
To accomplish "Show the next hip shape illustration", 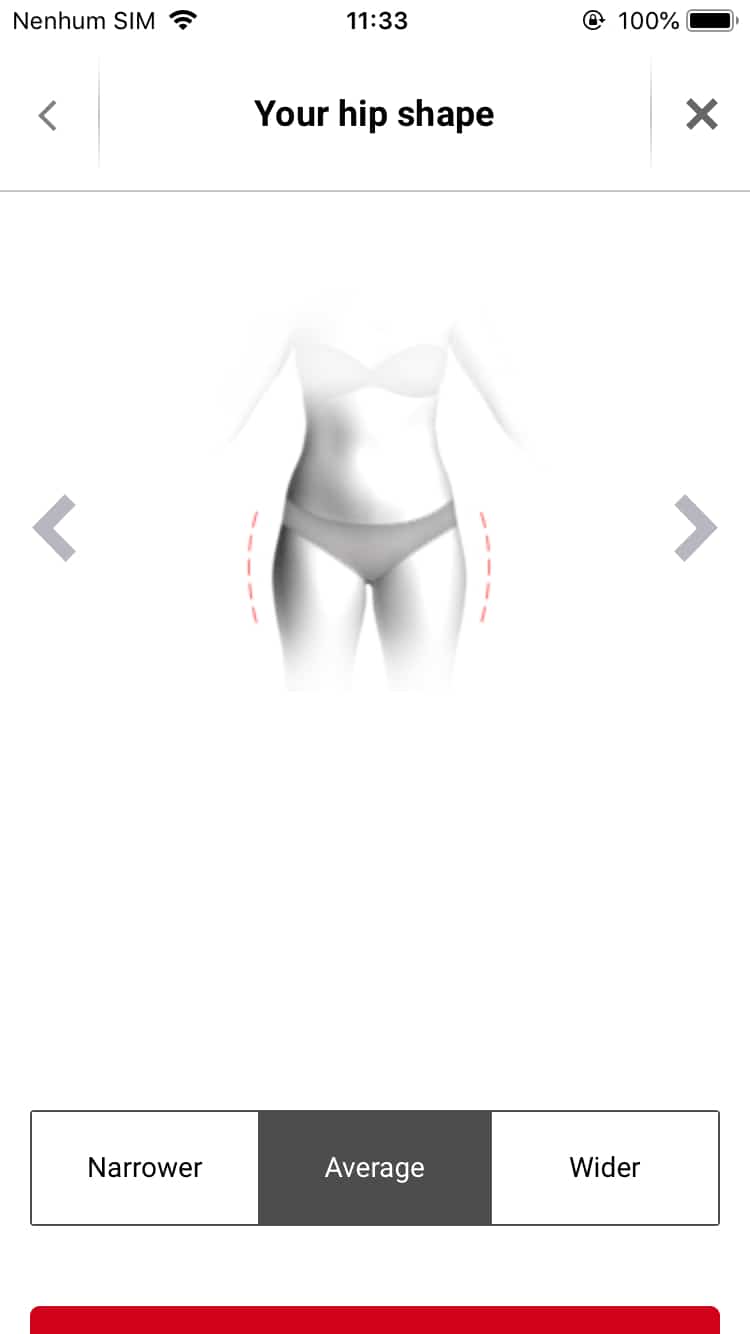I will tap(695, 527).
